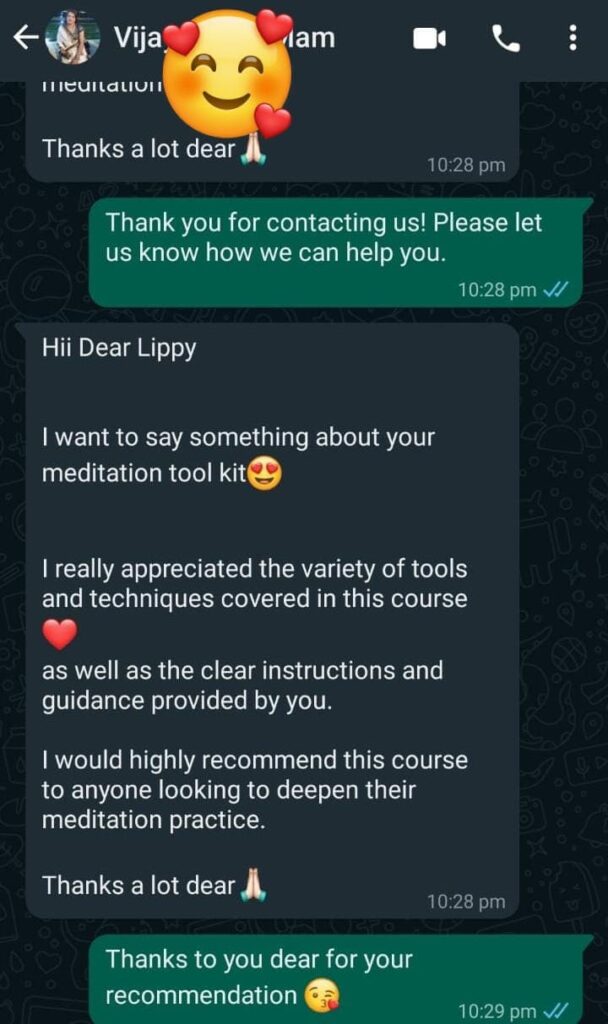Image resolution: width=608 pixels, height=1024 pixels.
Task: Go back to the chat list
Action: (x=24, y=38)
